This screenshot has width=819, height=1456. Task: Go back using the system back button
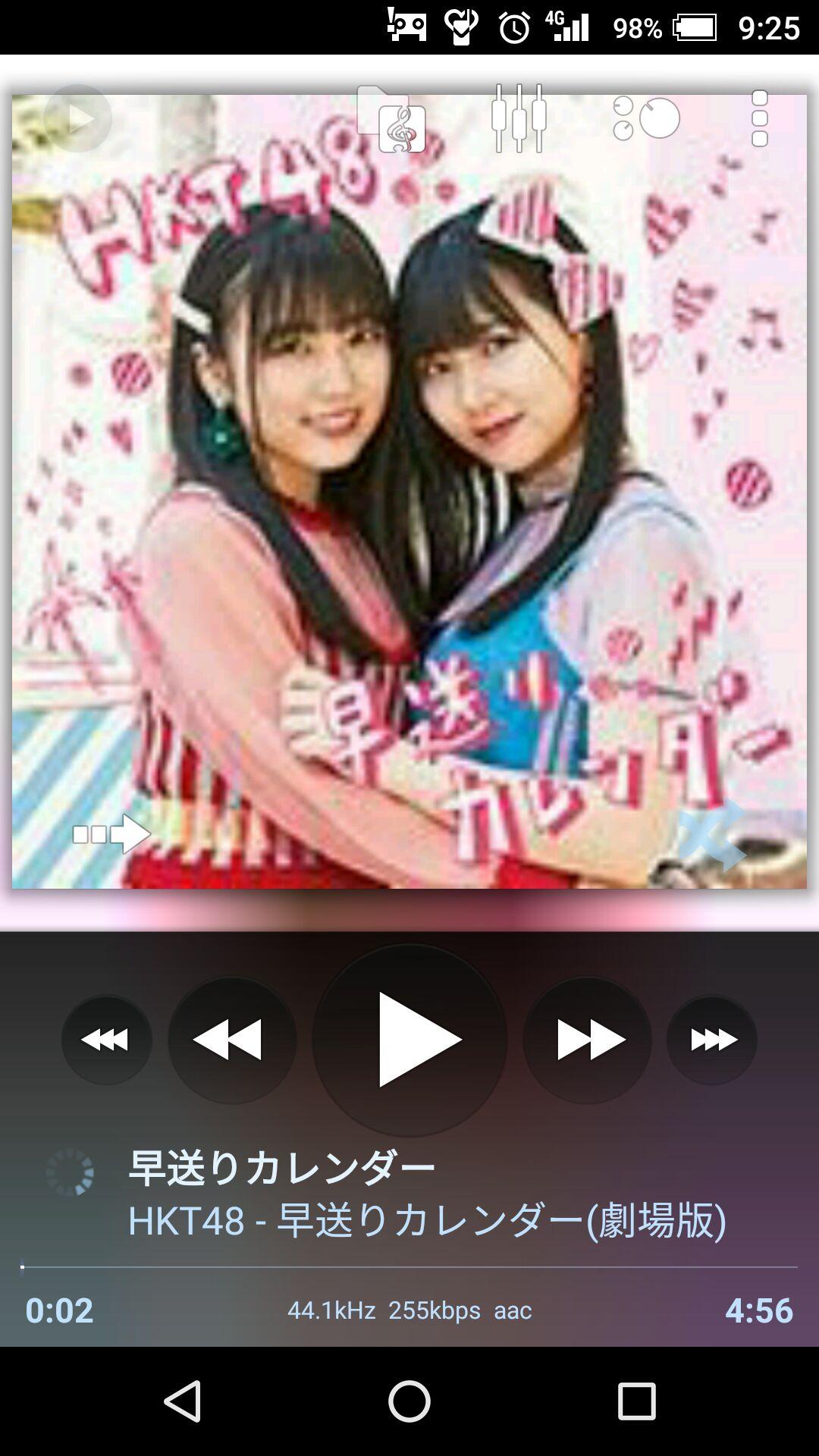pyautogui.click(x=182, y=1401)
